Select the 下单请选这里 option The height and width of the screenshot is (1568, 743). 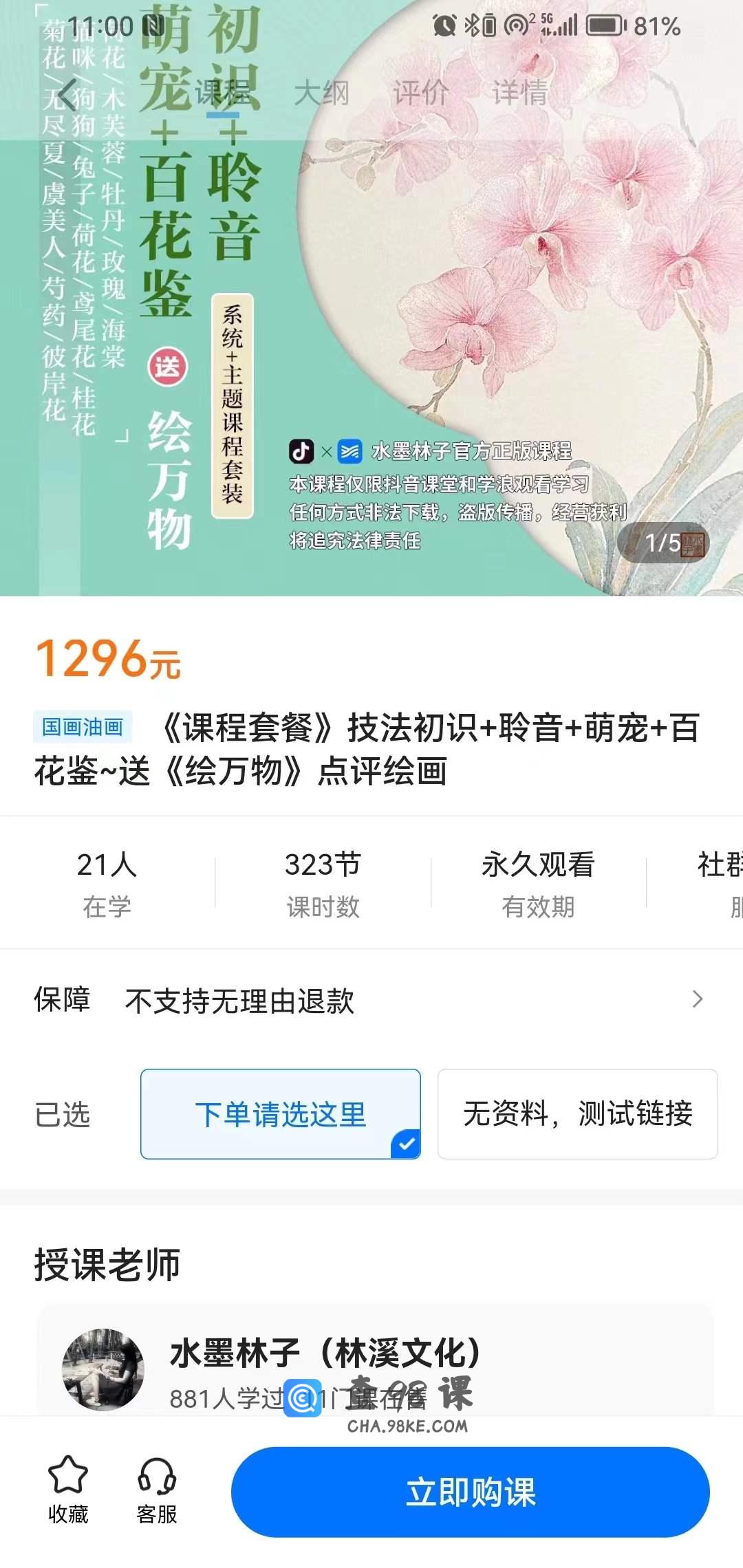pyautogui.click(x=281, y=1114)
